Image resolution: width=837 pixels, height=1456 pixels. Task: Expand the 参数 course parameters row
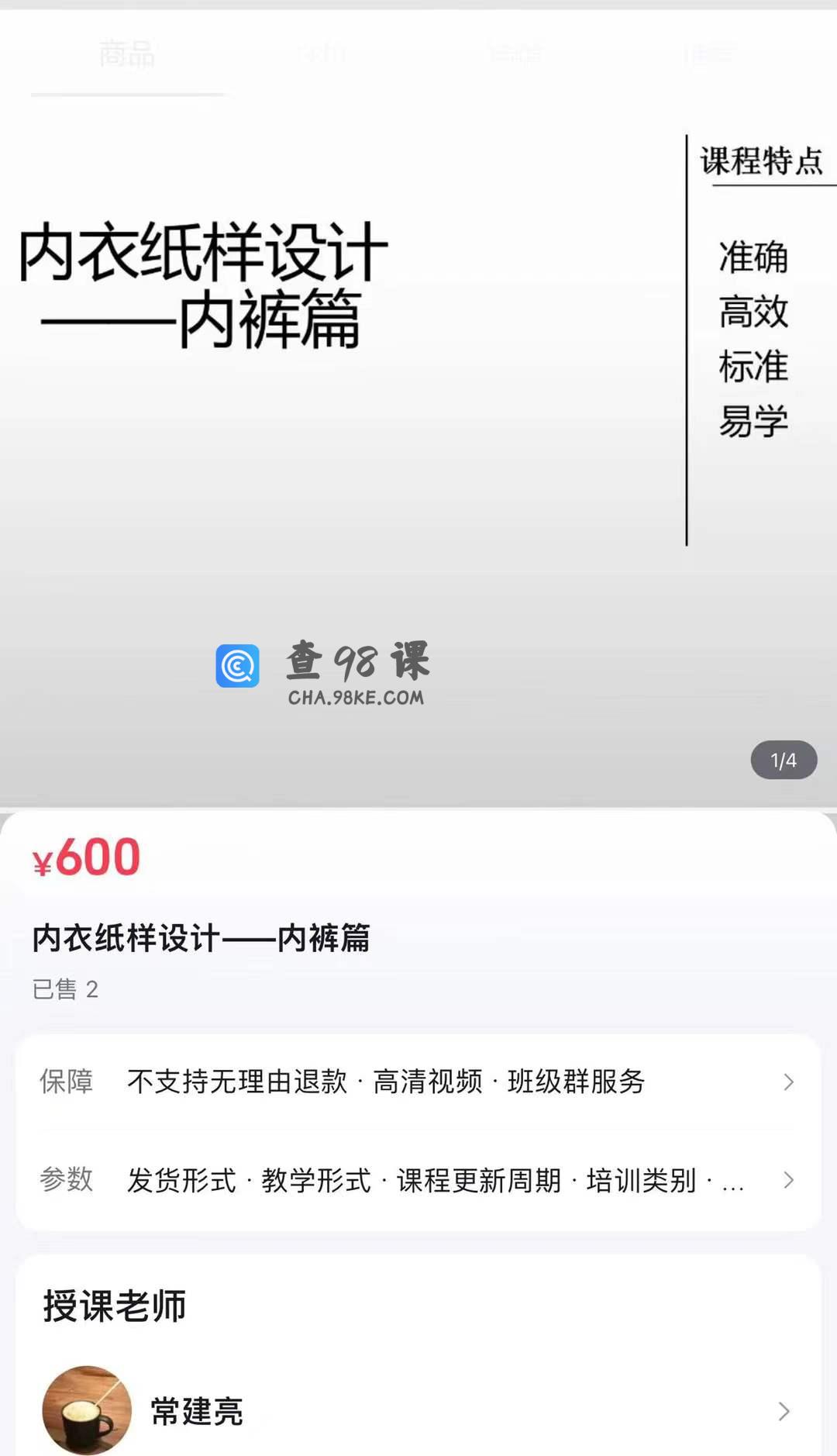click(418, 1180)
